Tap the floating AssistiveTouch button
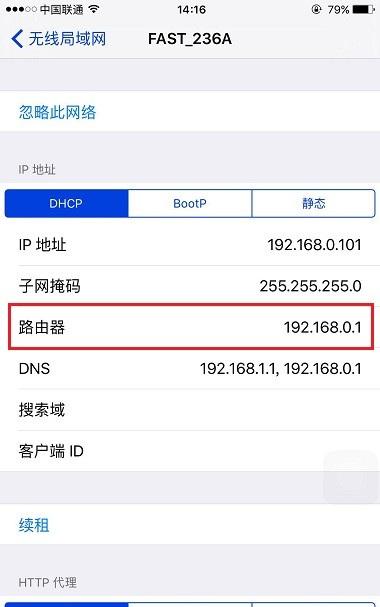This screenshot has width=380, height=607. tap(351, 477)
